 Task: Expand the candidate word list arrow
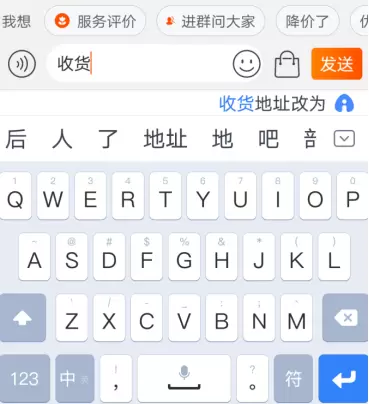click(x=344, y=139)
